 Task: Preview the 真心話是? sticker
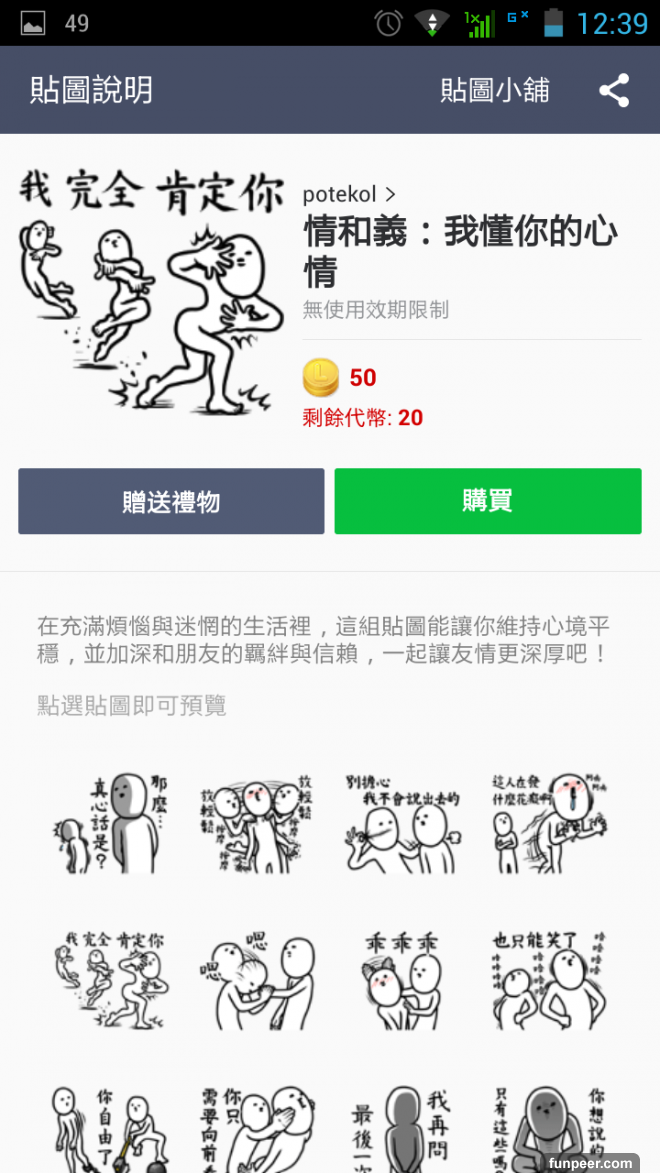(110, 822)
